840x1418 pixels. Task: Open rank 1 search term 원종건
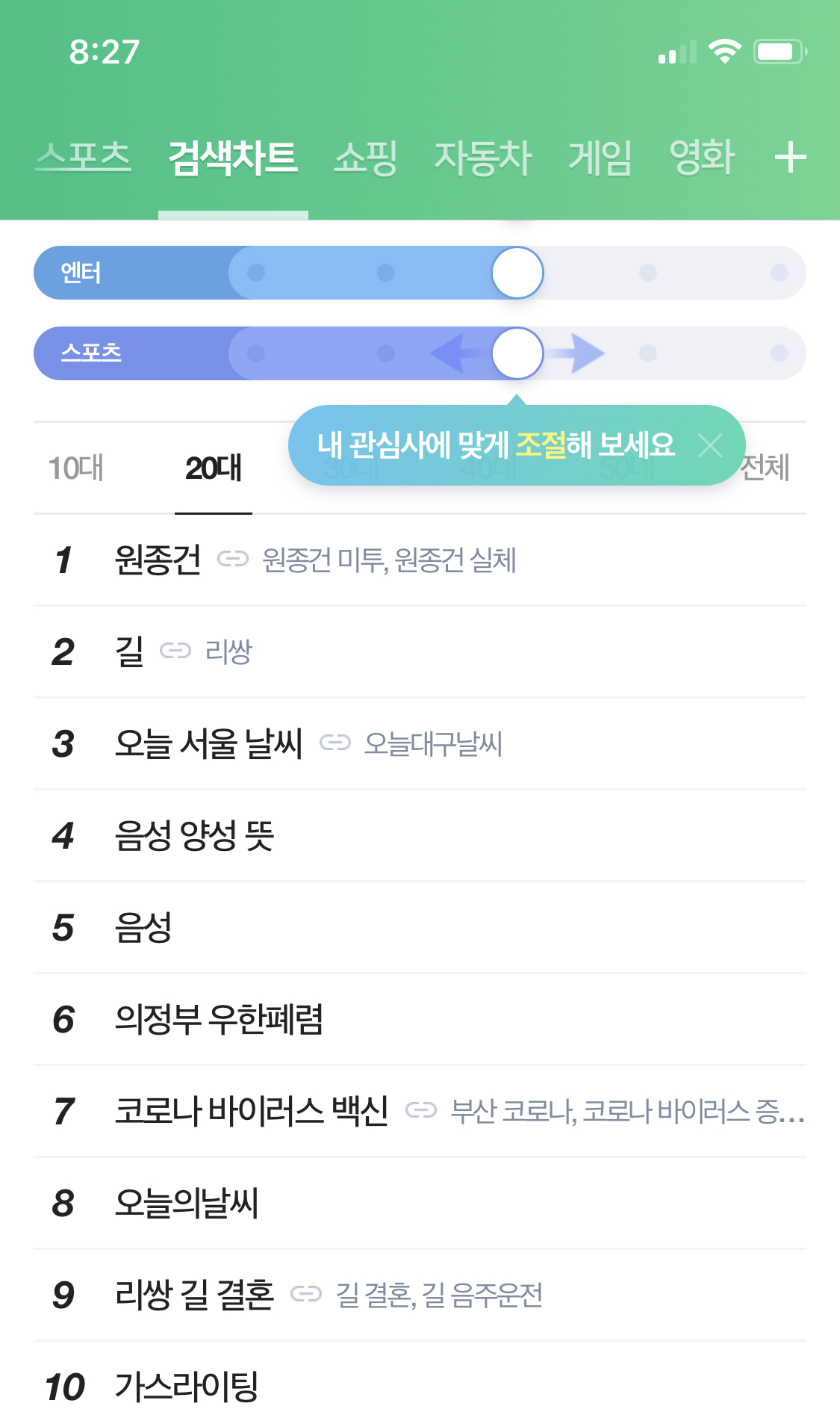pyautogui.click(x=158, y=560)
